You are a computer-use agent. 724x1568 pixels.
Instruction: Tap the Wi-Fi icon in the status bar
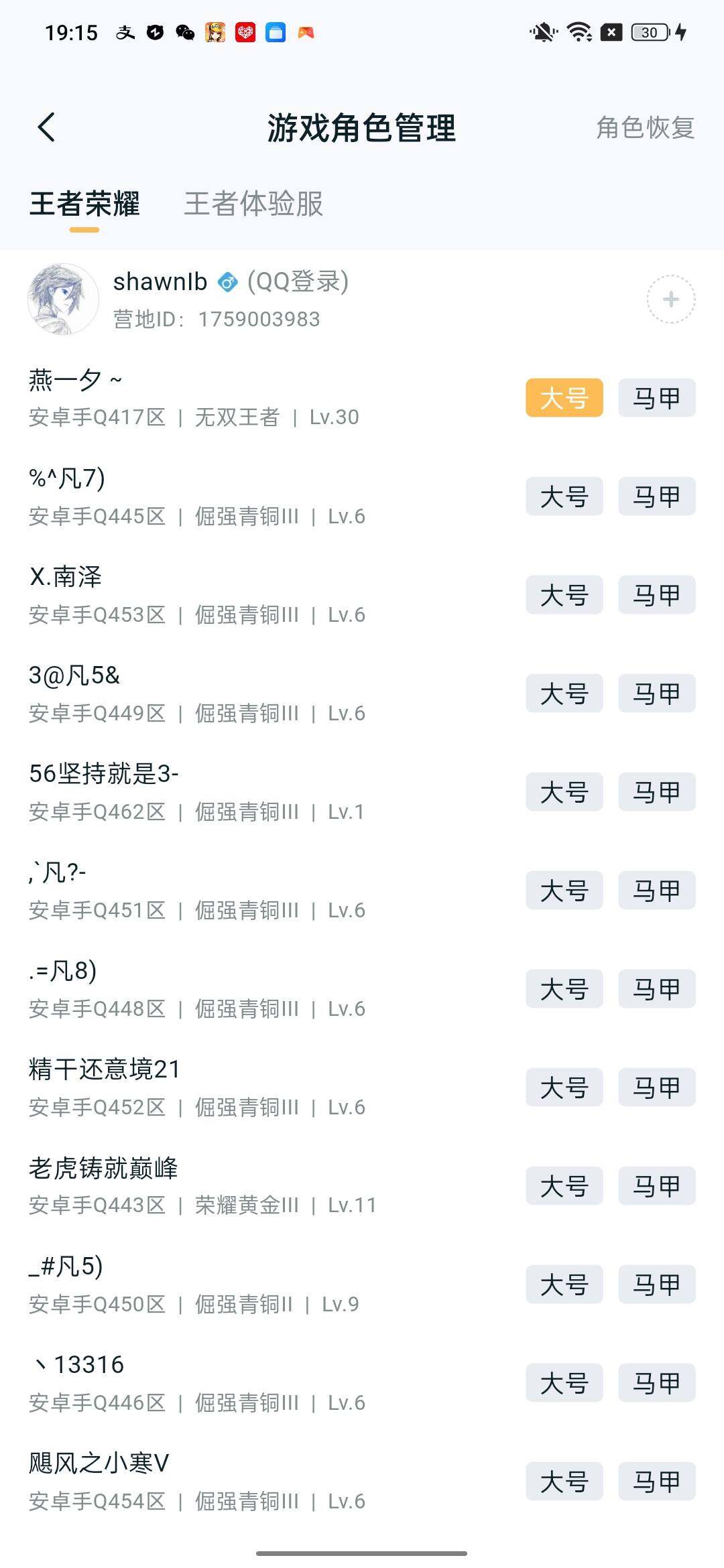[578, 31]
